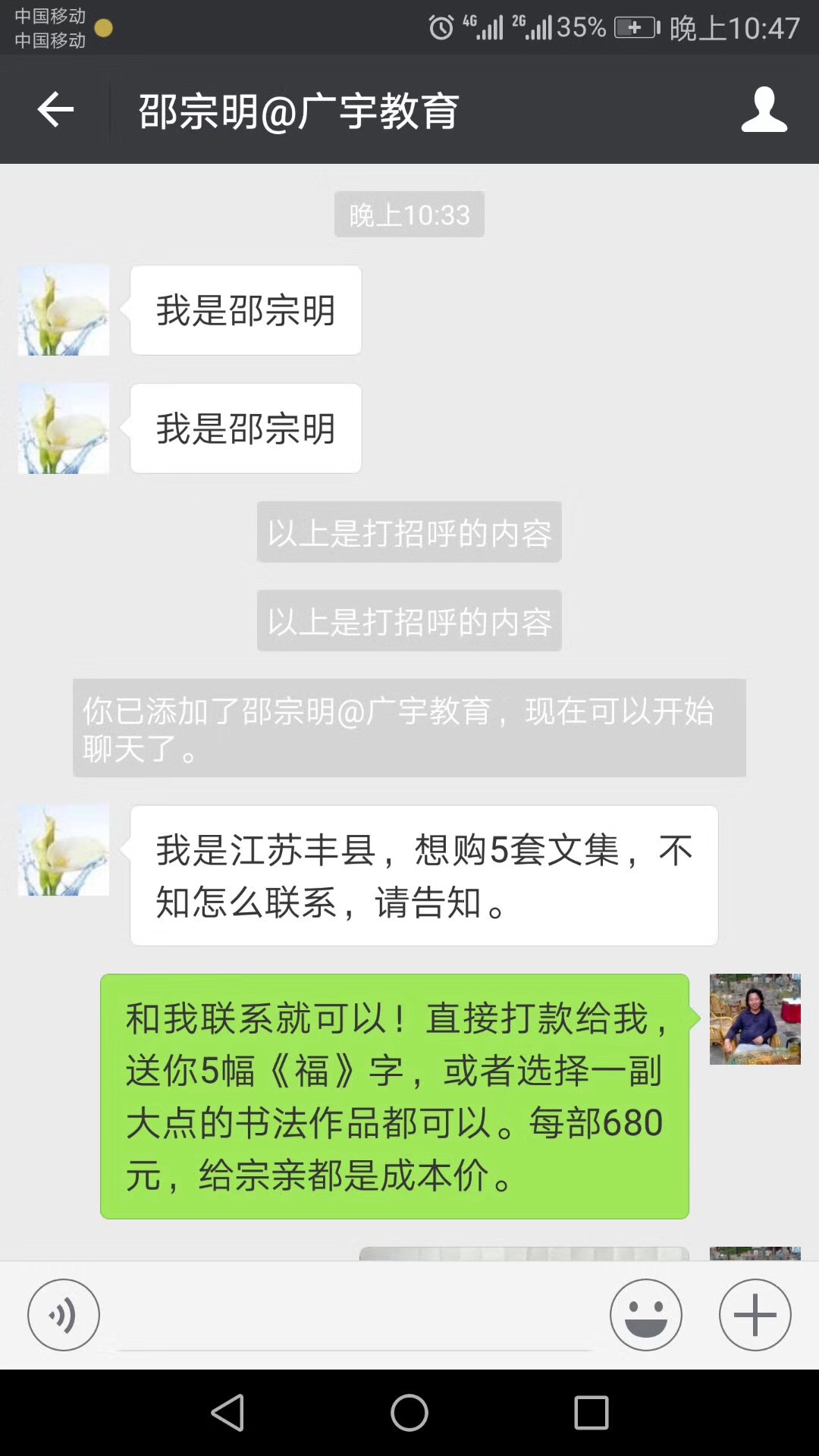Screen dimensions: 819x1456
Task: Go back from the chat
Action: [55, 110]
